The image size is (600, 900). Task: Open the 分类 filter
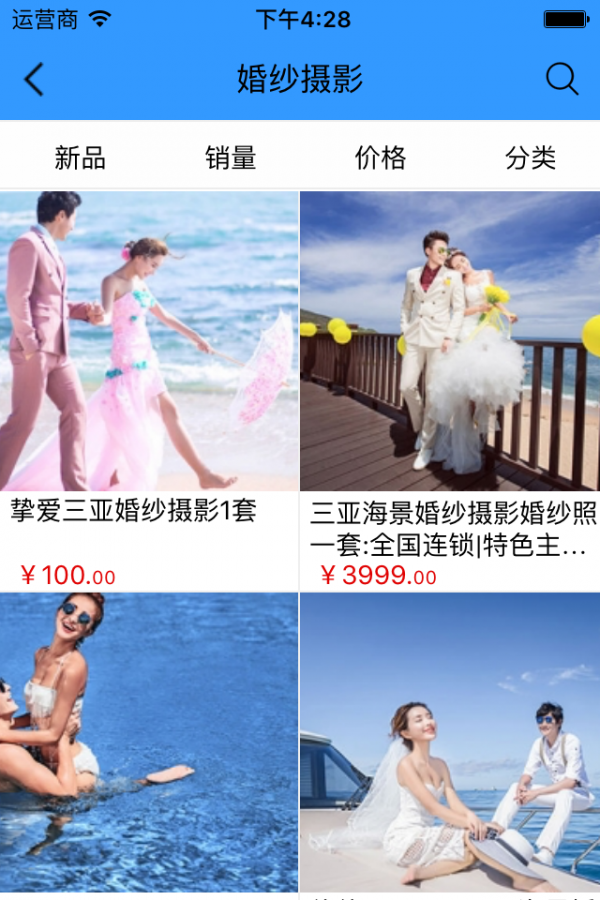[530, 158]
